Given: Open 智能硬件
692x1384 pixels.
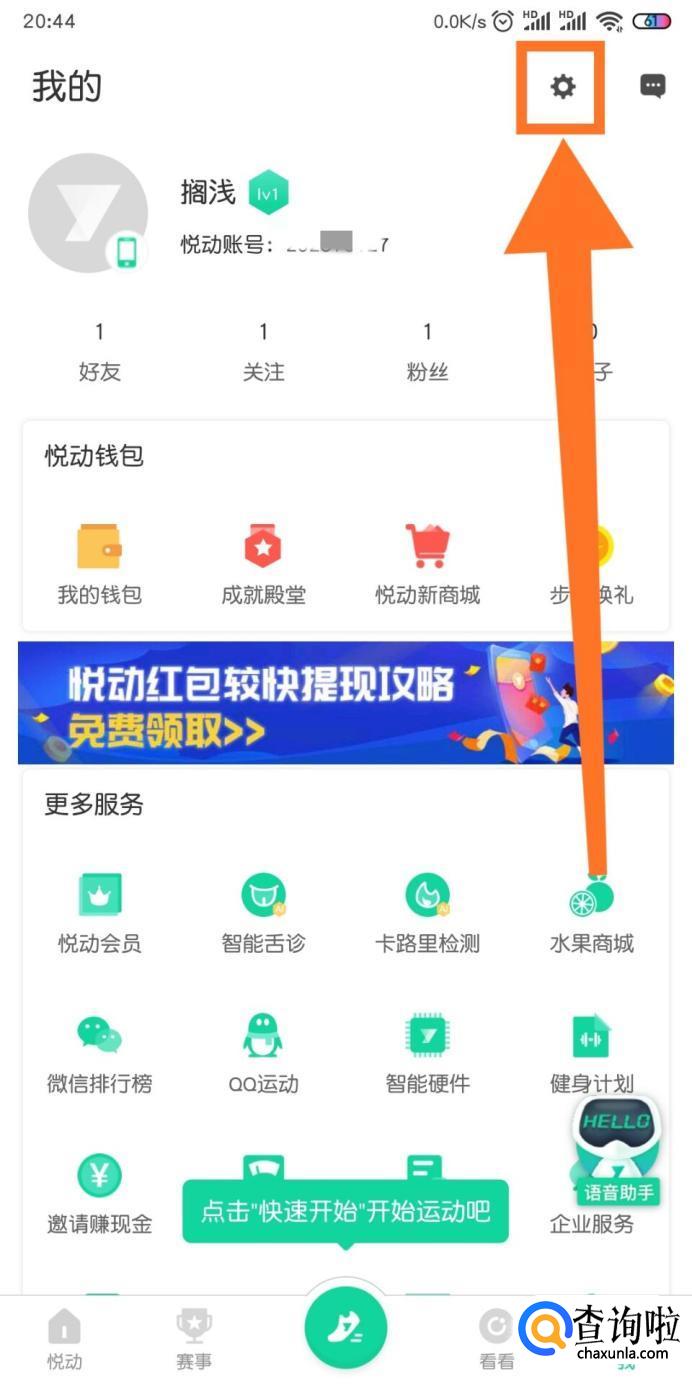Looking at the screenshot, I should tap(428, 1054).
